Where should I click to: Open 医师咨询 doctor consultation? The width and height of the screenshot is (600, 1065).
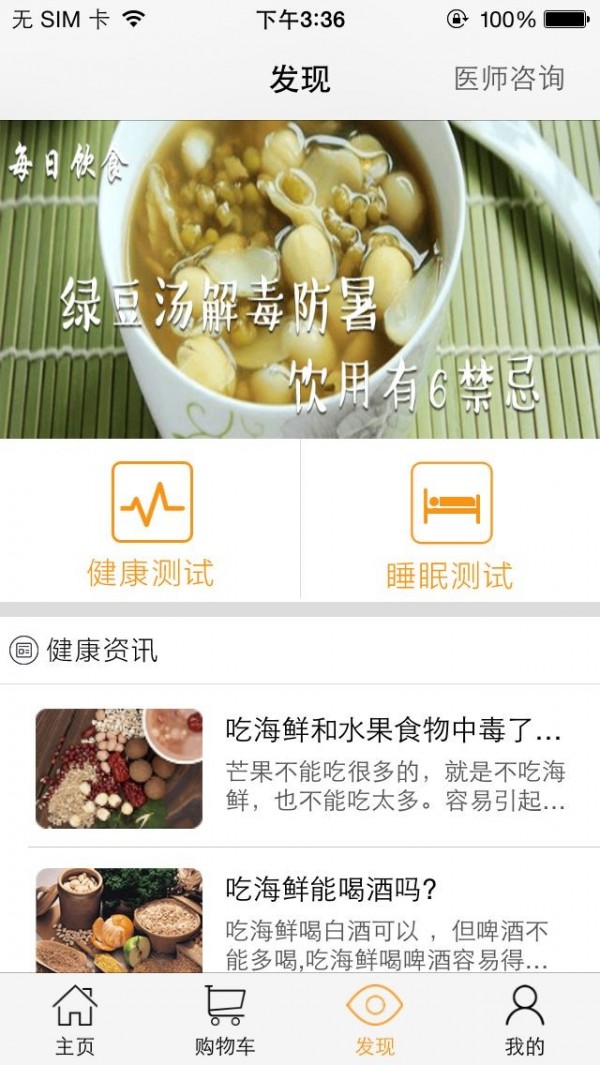(x=509, y=79)
